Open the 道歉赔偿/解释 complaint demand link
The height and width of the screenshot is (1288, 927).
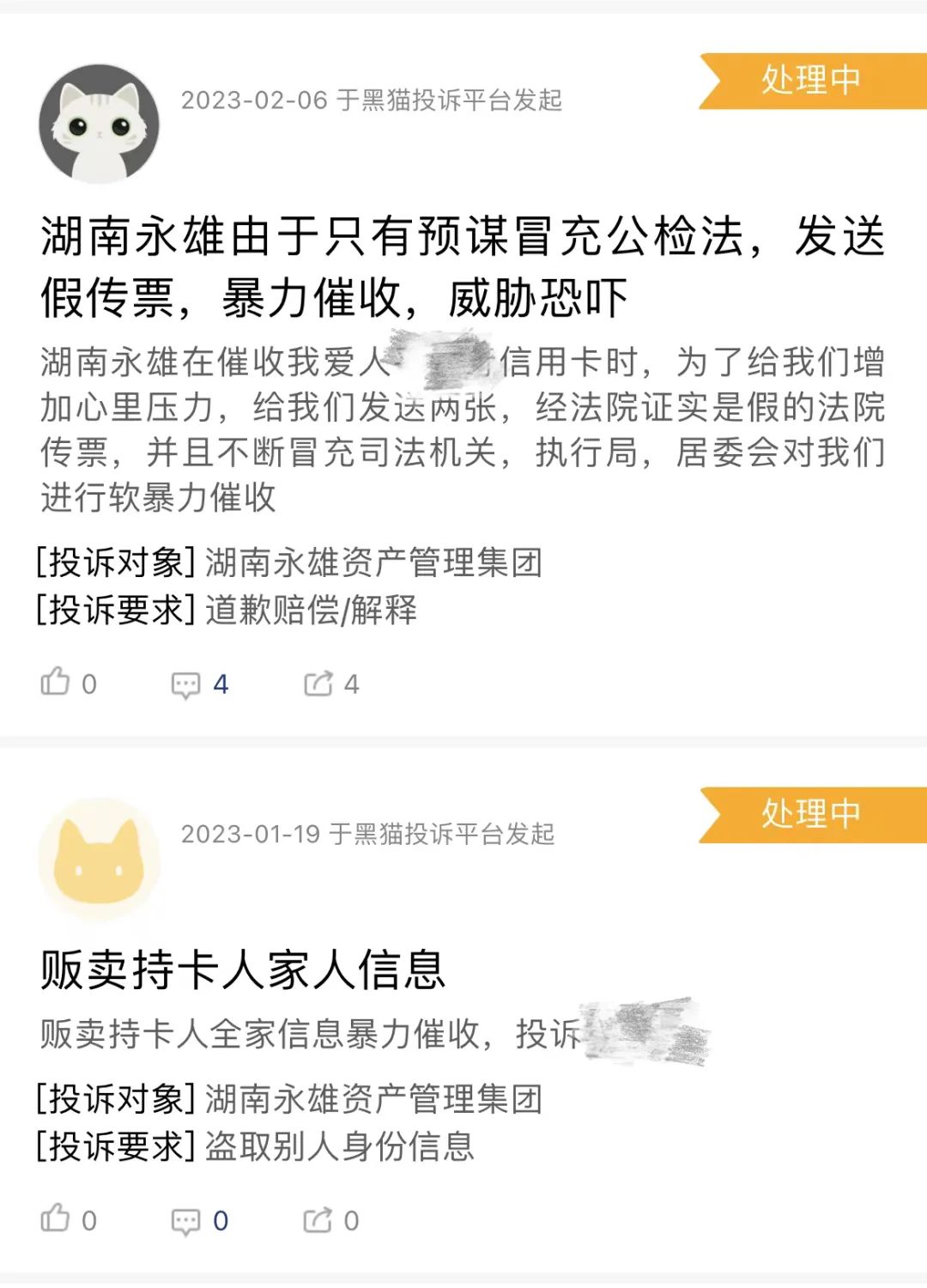[x=309, y=611]
